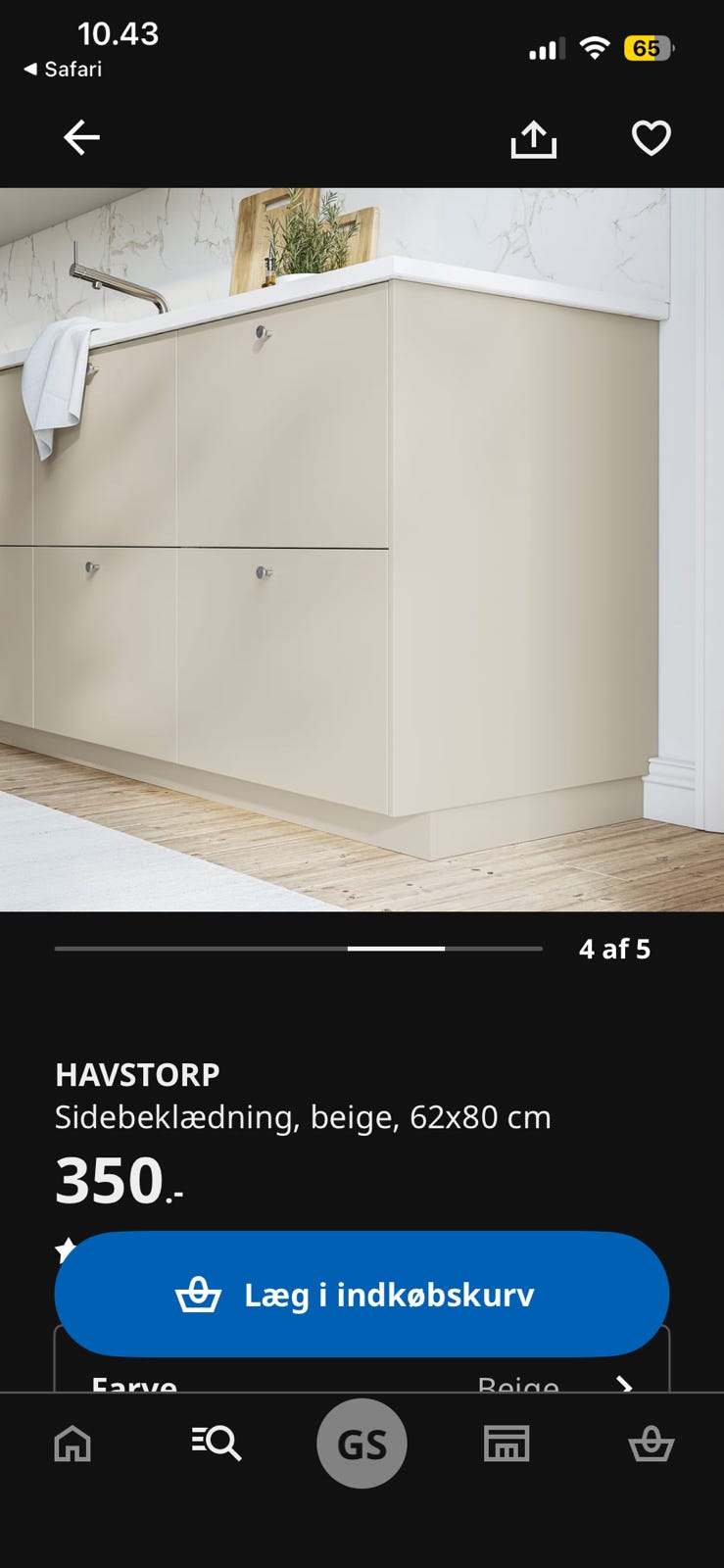View the kitchen cabinet product photo
Screen dimensions: 724x1568
362,549
